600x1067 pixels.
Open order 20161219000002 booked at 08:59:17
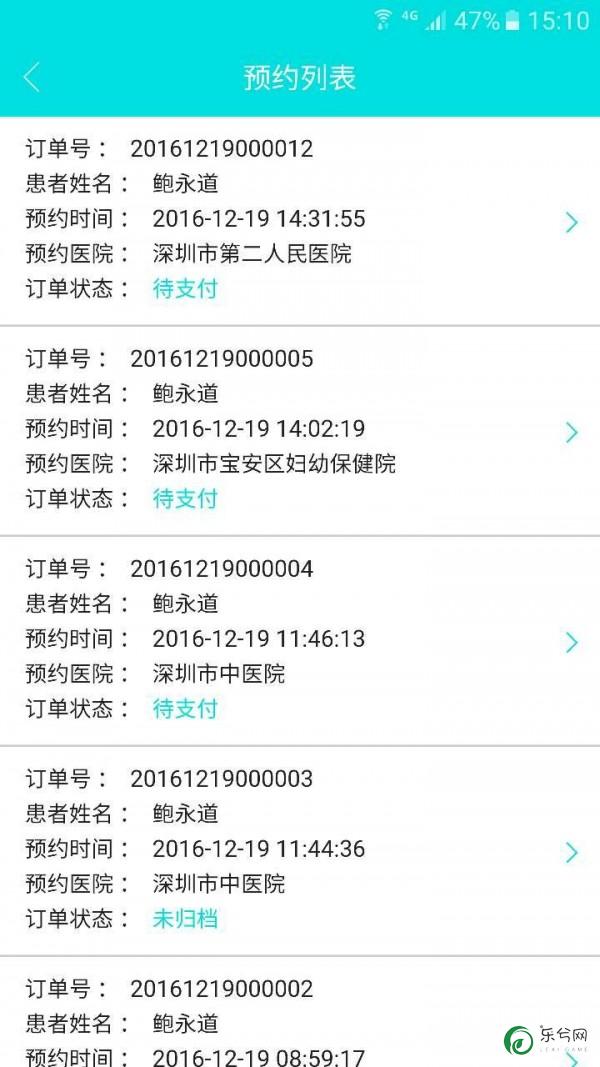300,1013
